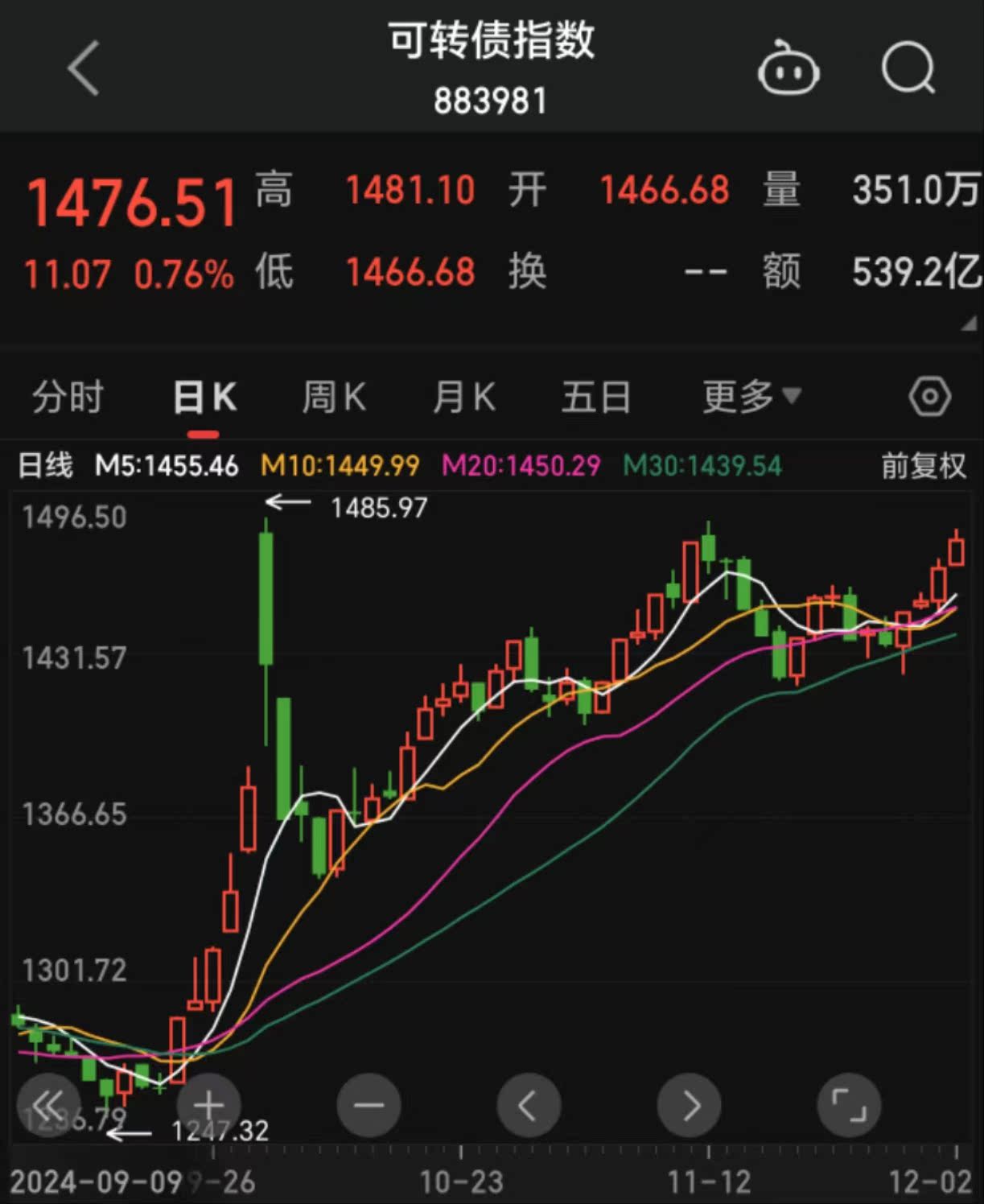984x1204 pixels.
Task: Pan the chart right using the right arrow
Action: click(x=689, y=1105)
